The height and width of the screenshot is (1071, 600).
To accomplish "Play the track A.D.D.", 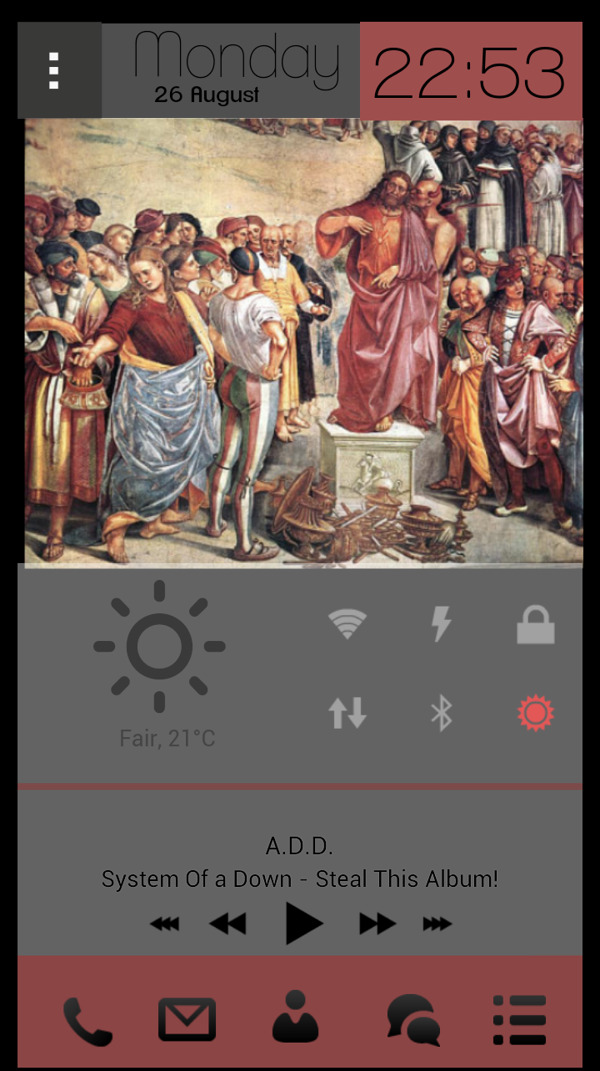I will click(x=303, y=923).
